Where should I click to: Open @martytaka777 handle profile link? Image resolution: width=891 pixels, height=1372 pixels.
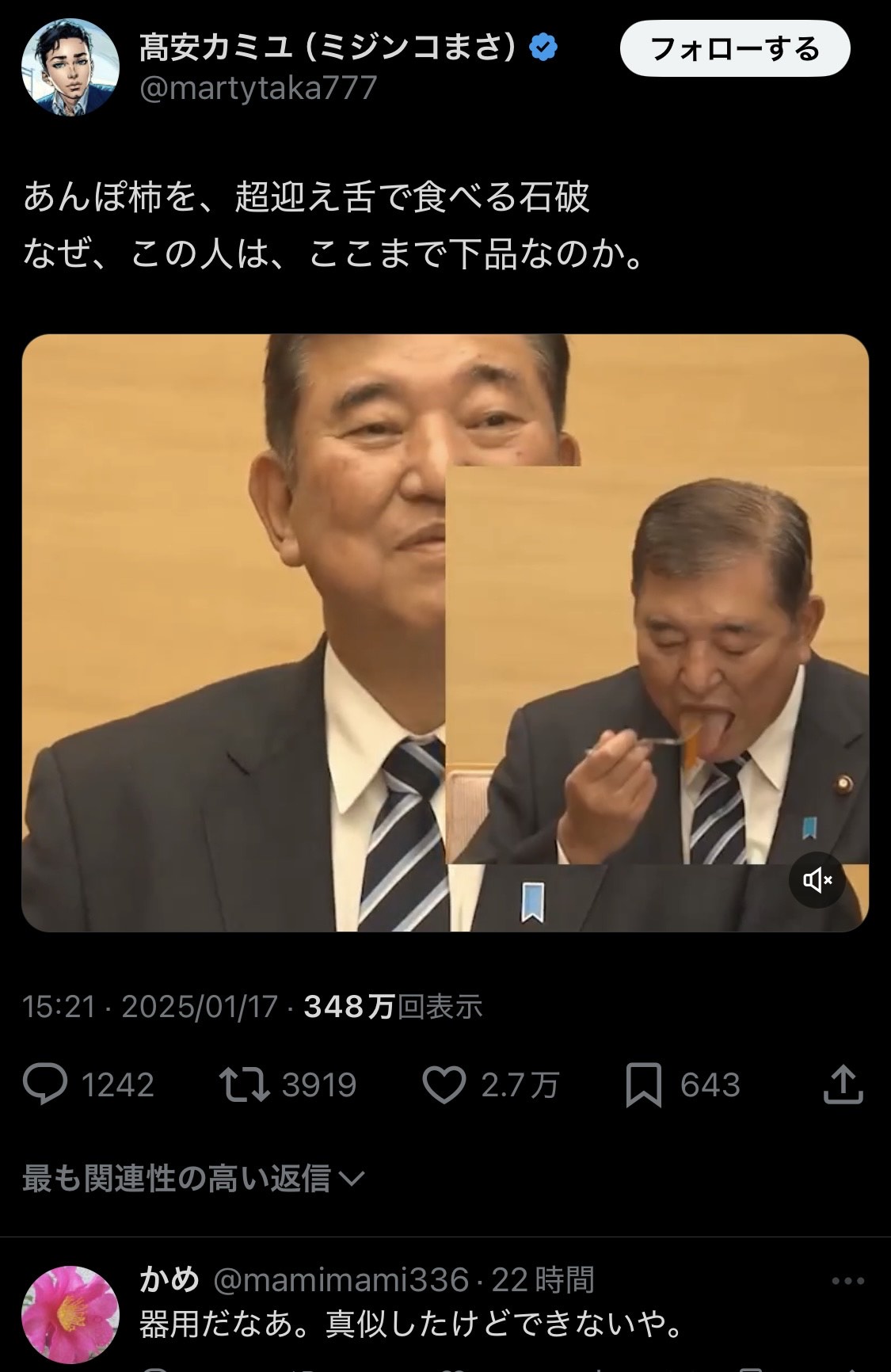point(258,88)
